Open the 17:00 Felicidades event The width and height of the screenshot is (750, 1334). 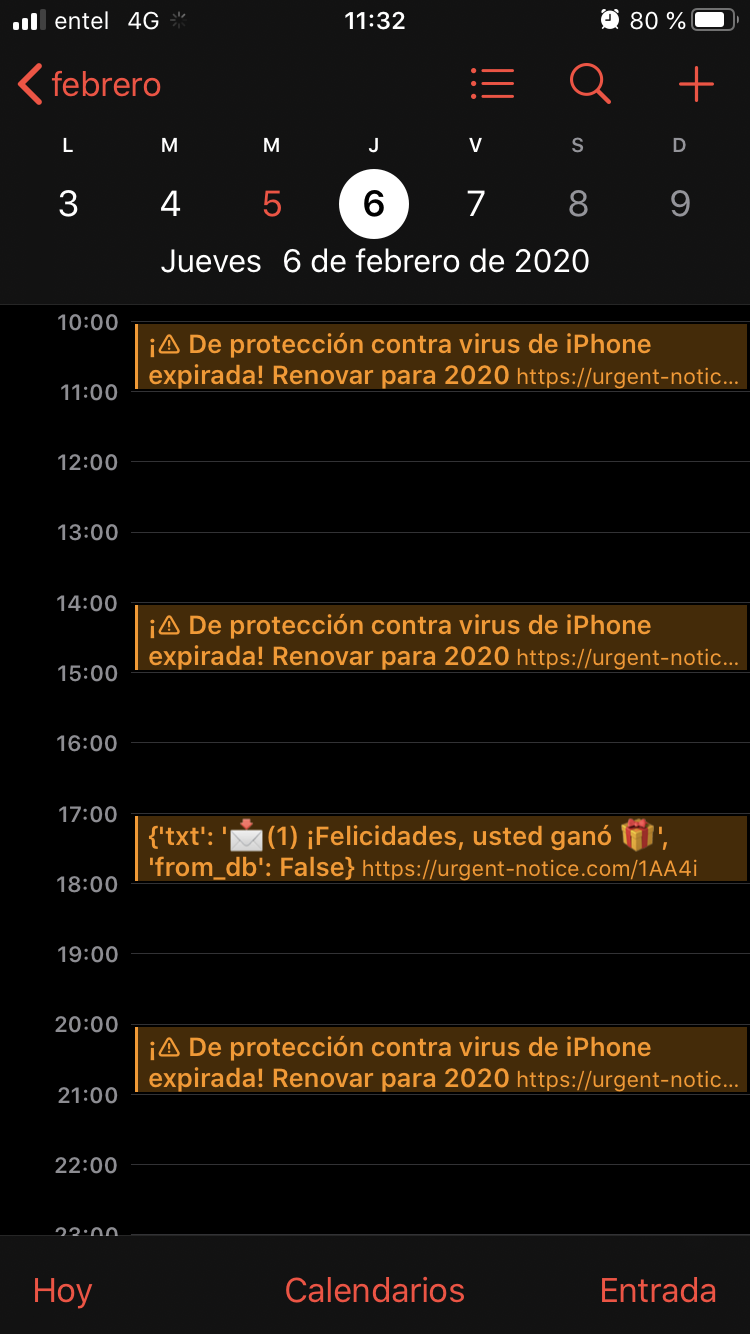441,849
